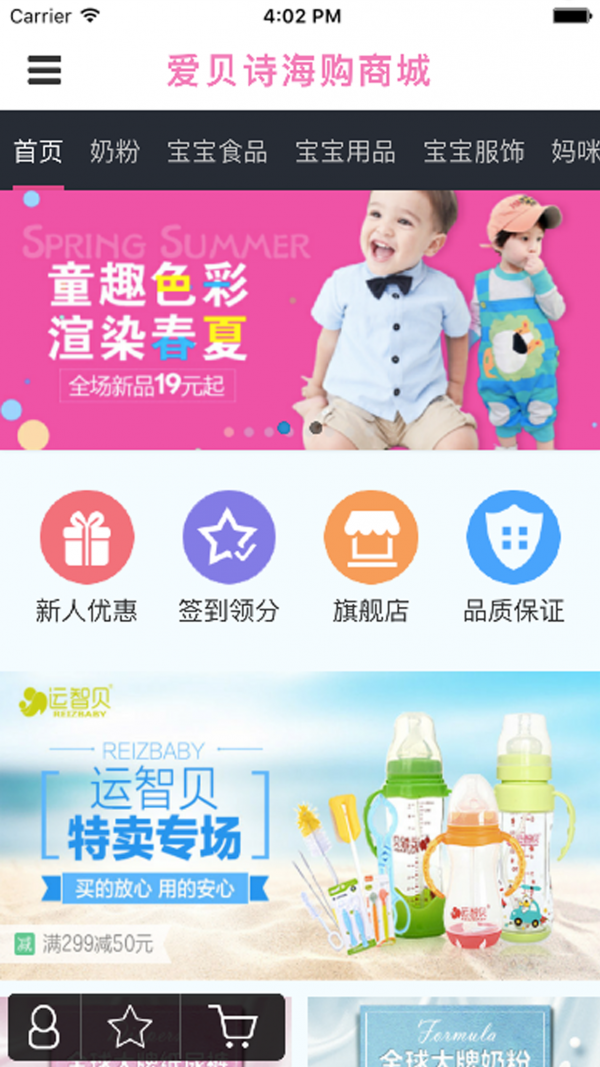Open the user profile icon
Screen dimensions: 600x1067
coord(44,1027)
